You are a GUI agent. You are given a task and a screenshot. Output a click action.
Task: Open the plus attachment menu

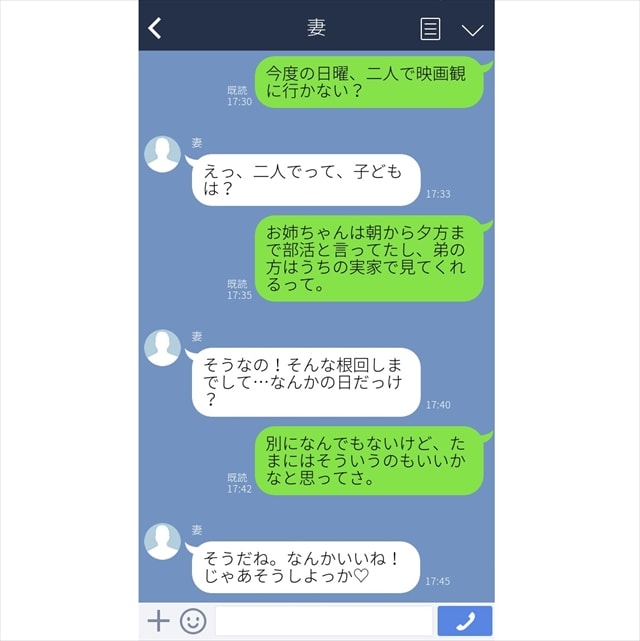(x=158, y=621)
